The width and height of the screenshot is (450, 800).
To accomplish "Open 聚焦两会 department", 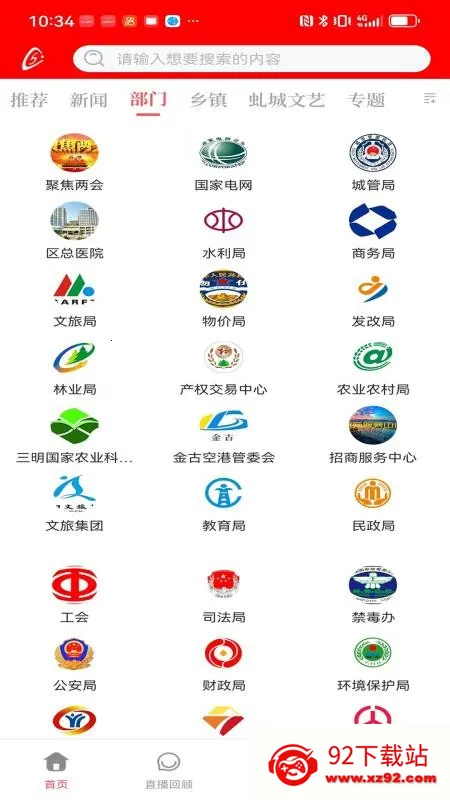I will click(x=74, y=162).
